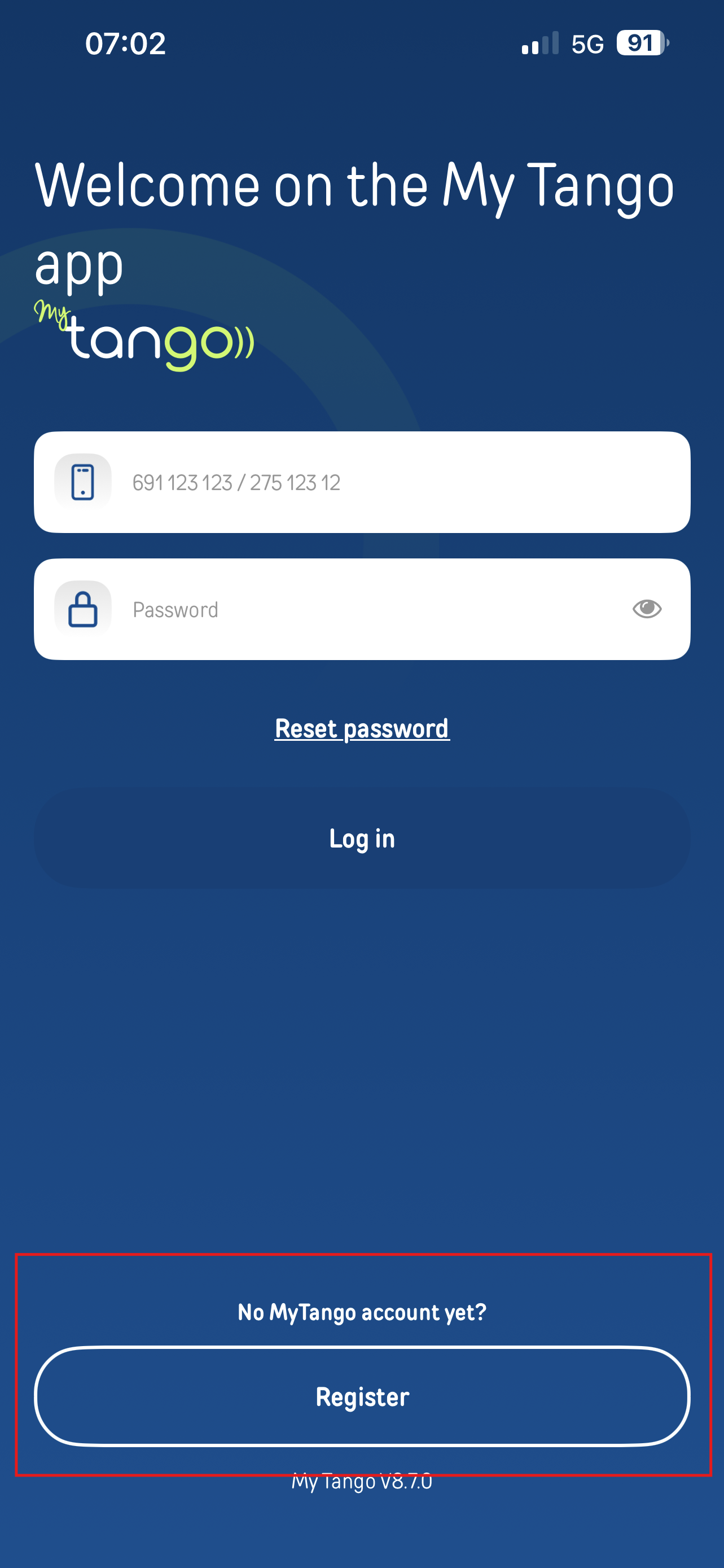Show password with the eye icon

pyautogui.click(x=647, y=609)
